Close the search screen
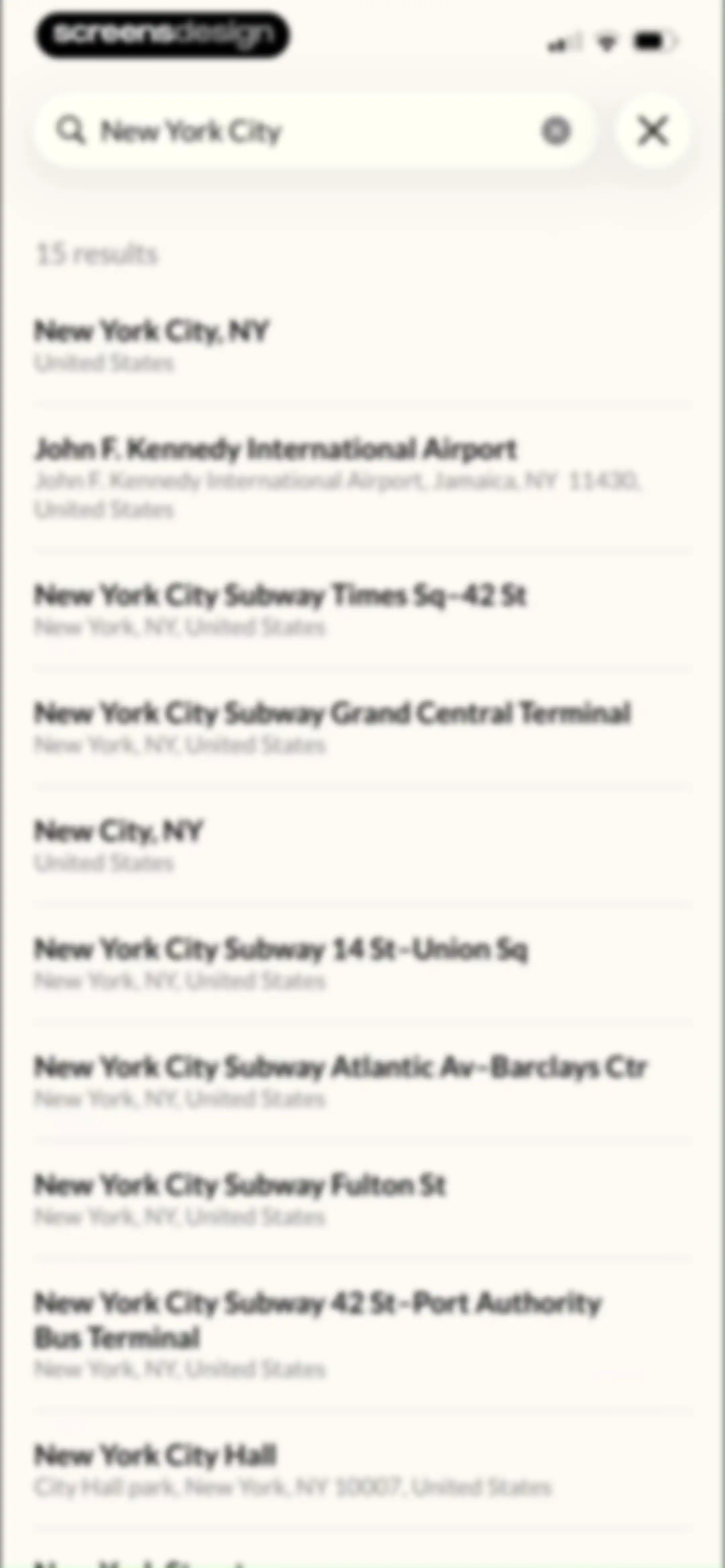The image size is (725, 1568). (652, 131)
